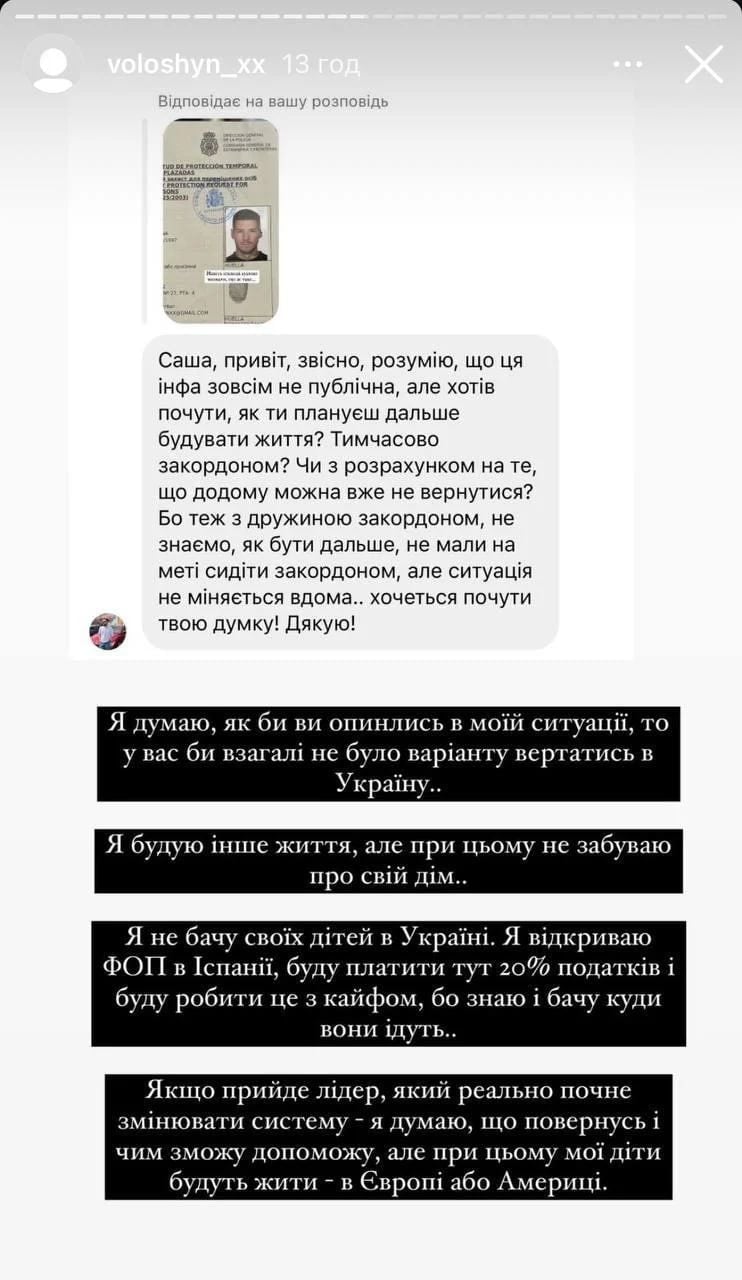The image size is (742, 1280).
Task: Tap the voloshyn_xx profile avatar
Action: [52, 65]
